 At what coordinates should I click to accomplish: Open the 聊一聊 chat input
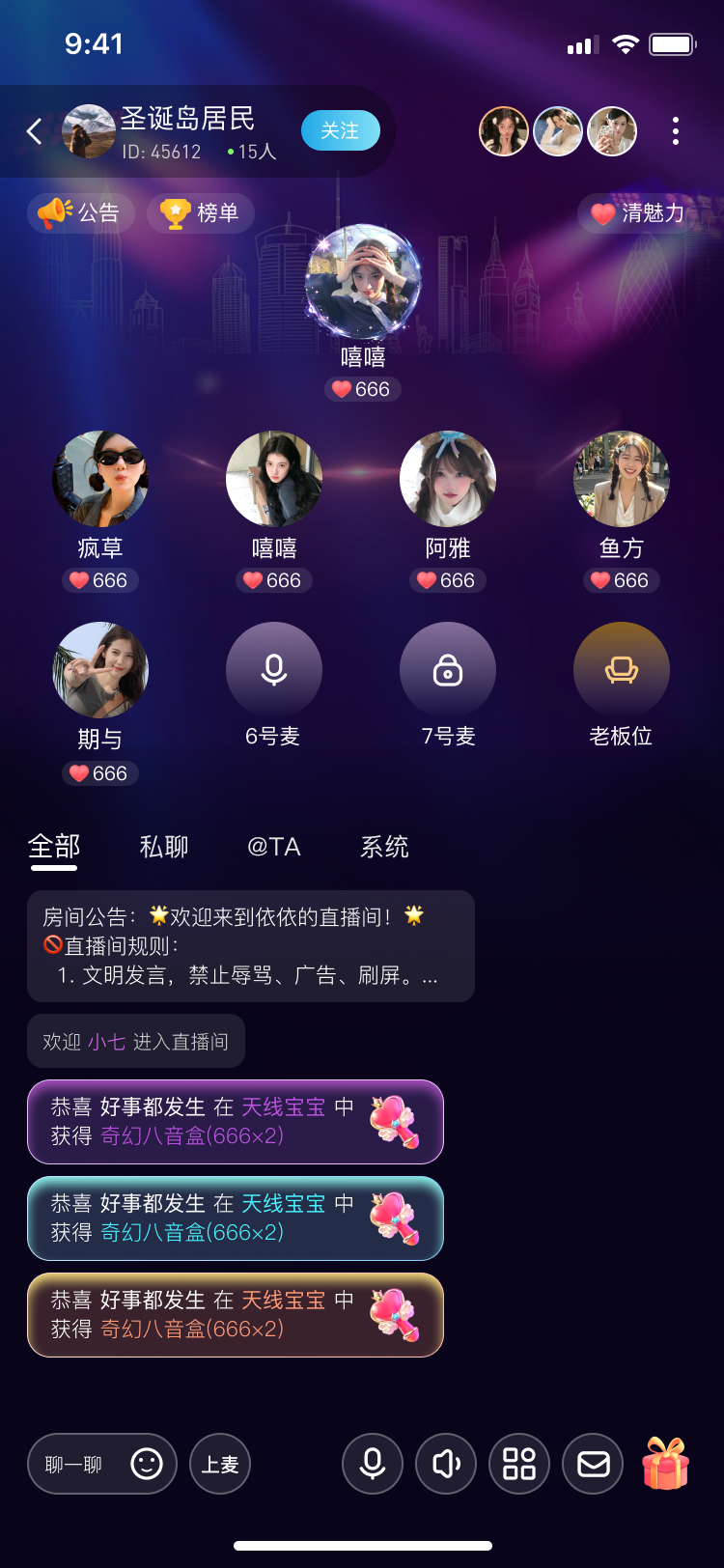pyautogui.click(x=77, y=1464)
